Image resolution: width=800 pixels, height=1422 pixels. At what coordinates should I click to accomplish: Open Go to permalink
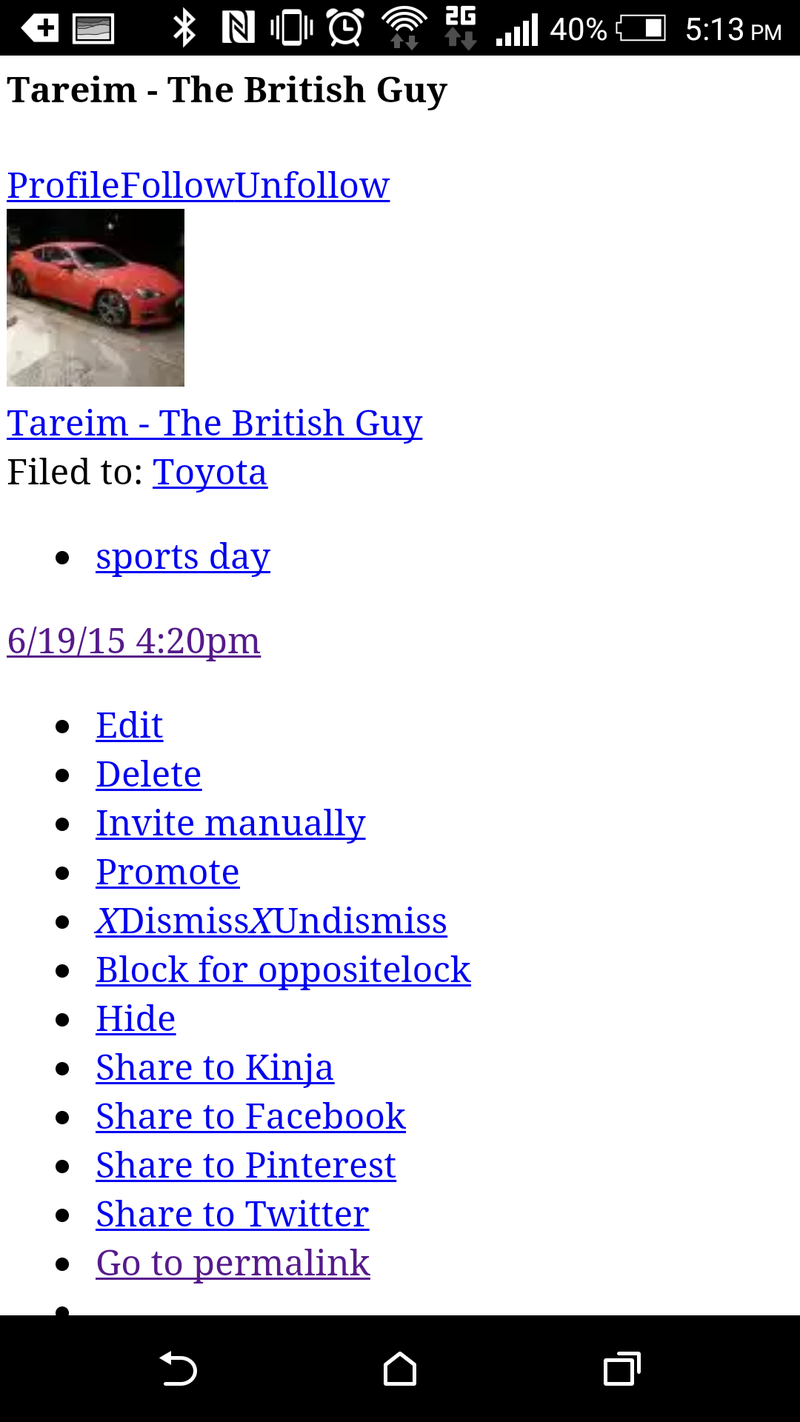point(233,1263)
